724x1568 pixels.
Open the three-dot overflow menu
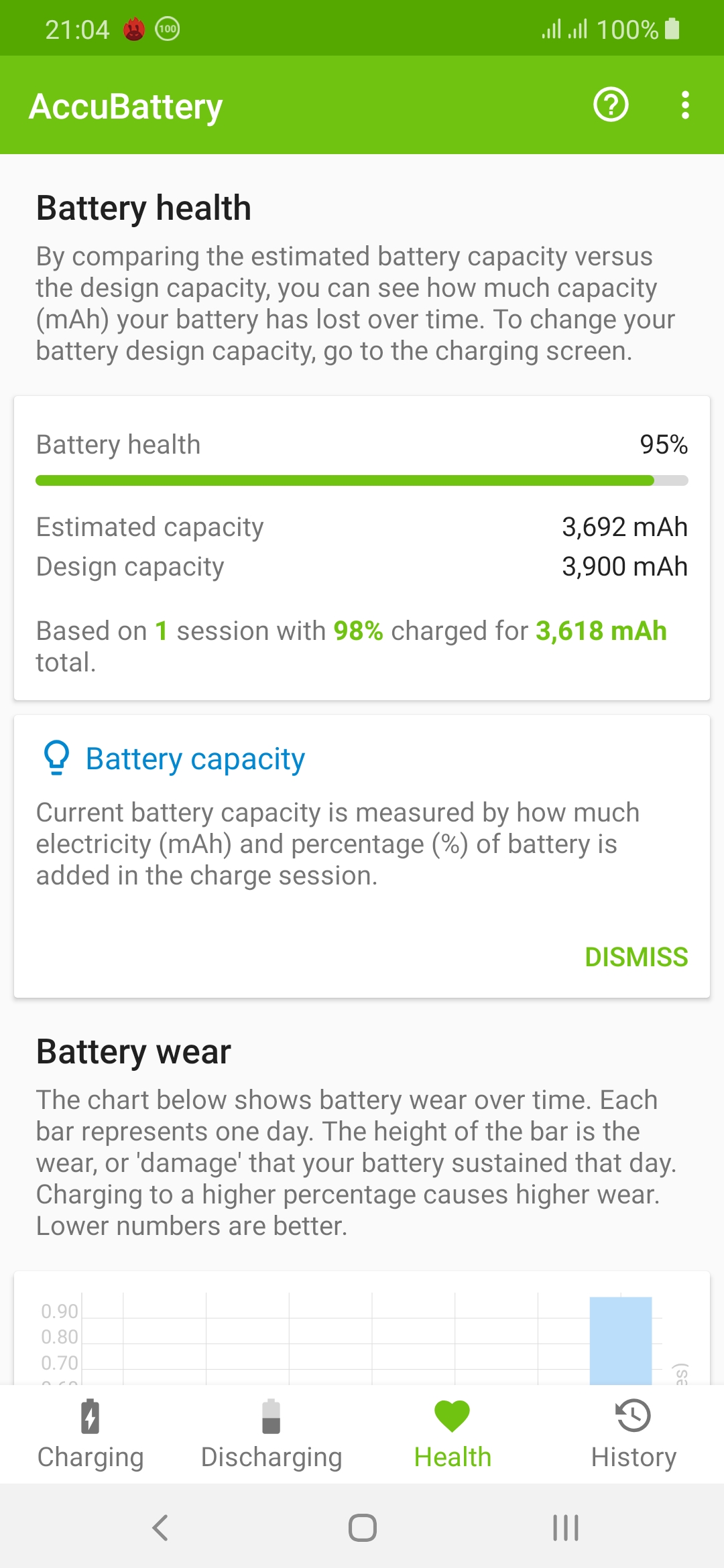coord(684,105)
